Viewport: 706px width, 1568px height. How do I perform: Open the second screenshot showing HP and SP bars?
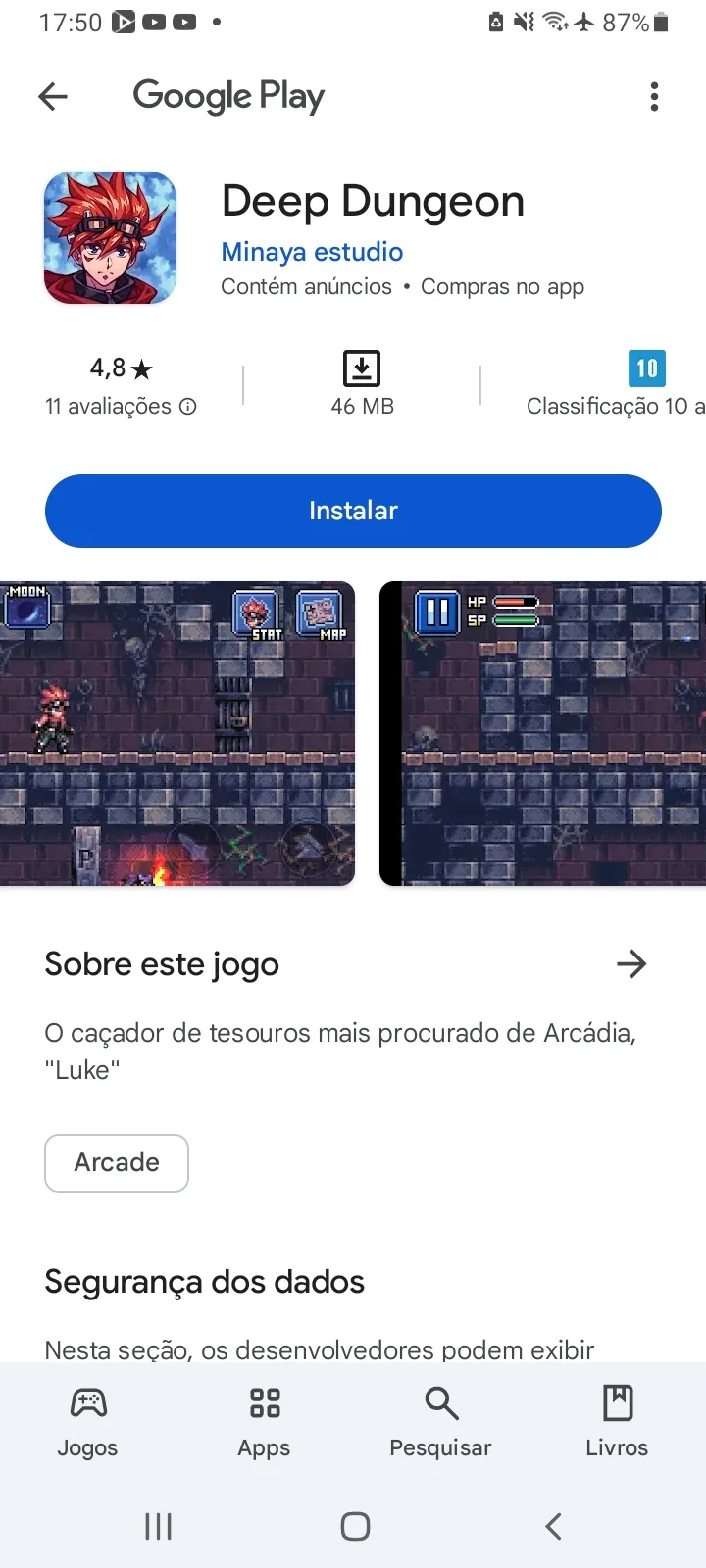pyautogui.click(x=542, y=733)
